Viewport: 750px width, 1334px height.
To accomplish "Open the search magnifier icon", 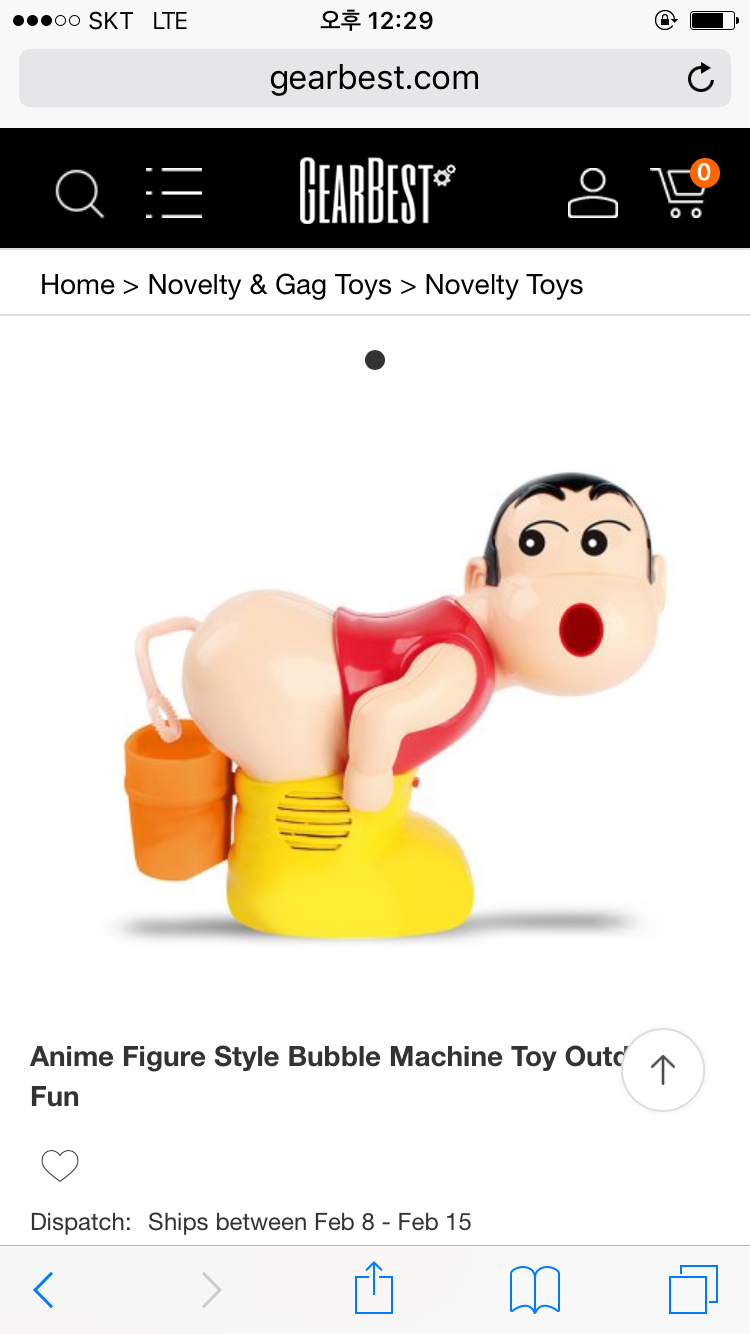I will click(x=79, y=193).
